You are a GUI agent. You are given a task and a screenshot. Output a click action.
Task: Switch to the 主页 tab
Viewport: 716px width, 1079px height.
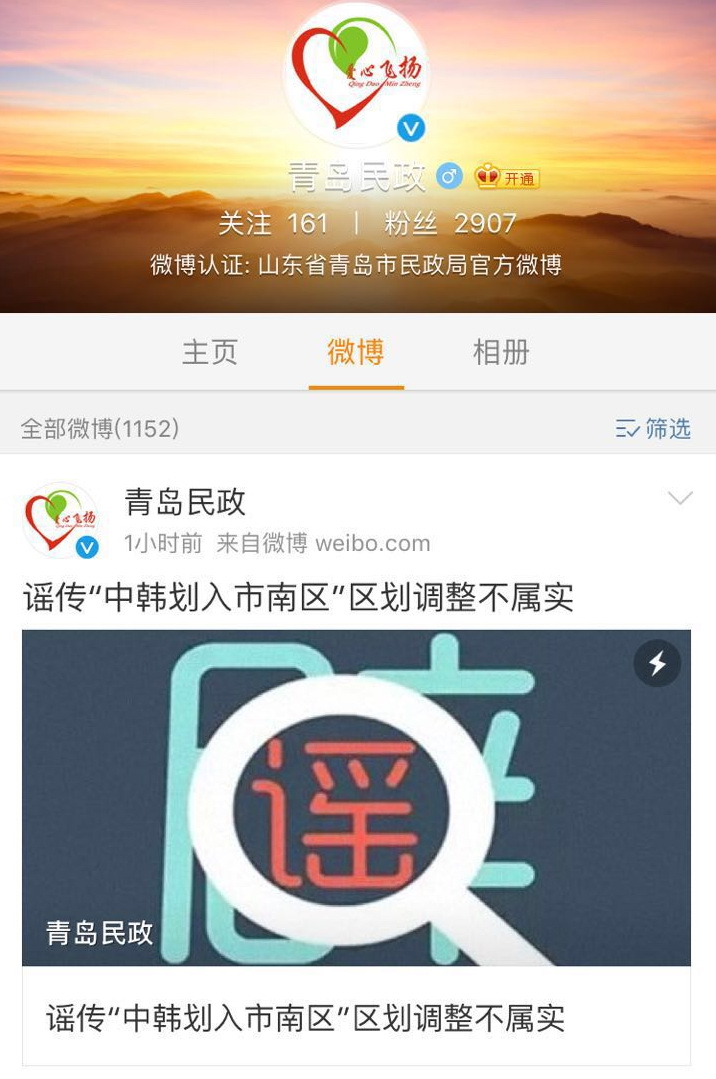click(209, 352)
